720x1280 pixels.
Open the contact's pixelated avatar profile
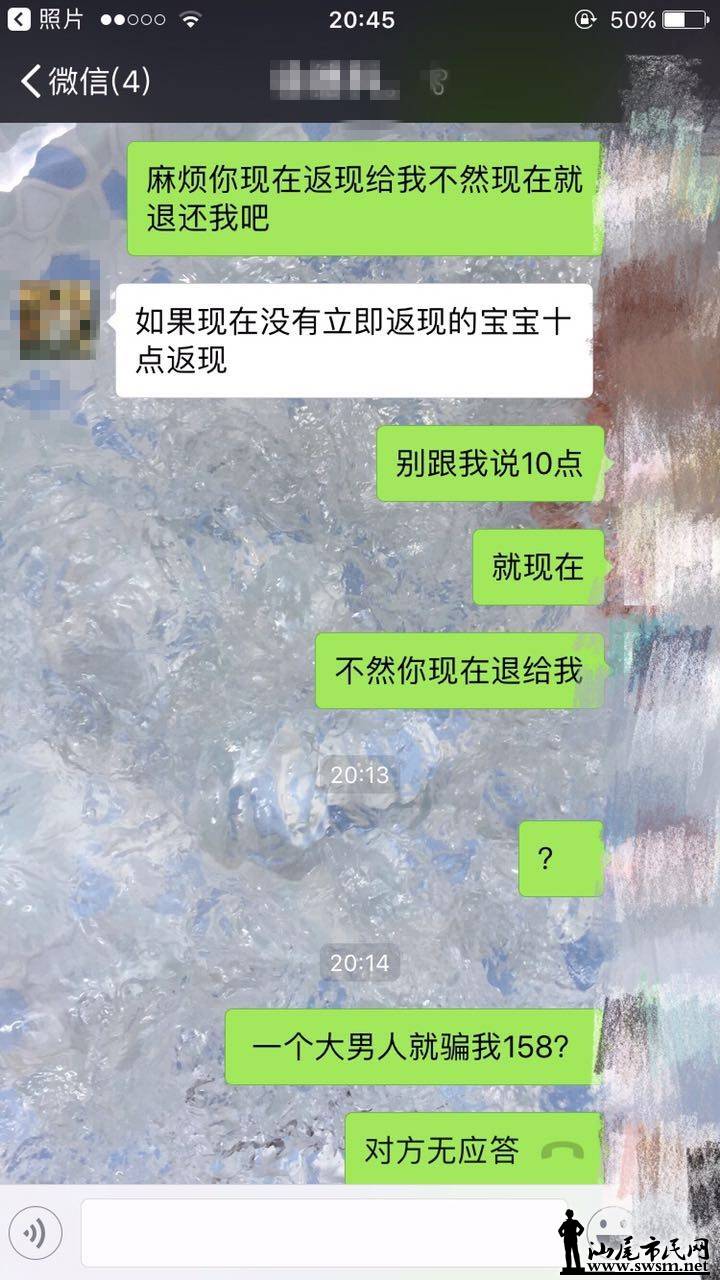tap(56, 319)
